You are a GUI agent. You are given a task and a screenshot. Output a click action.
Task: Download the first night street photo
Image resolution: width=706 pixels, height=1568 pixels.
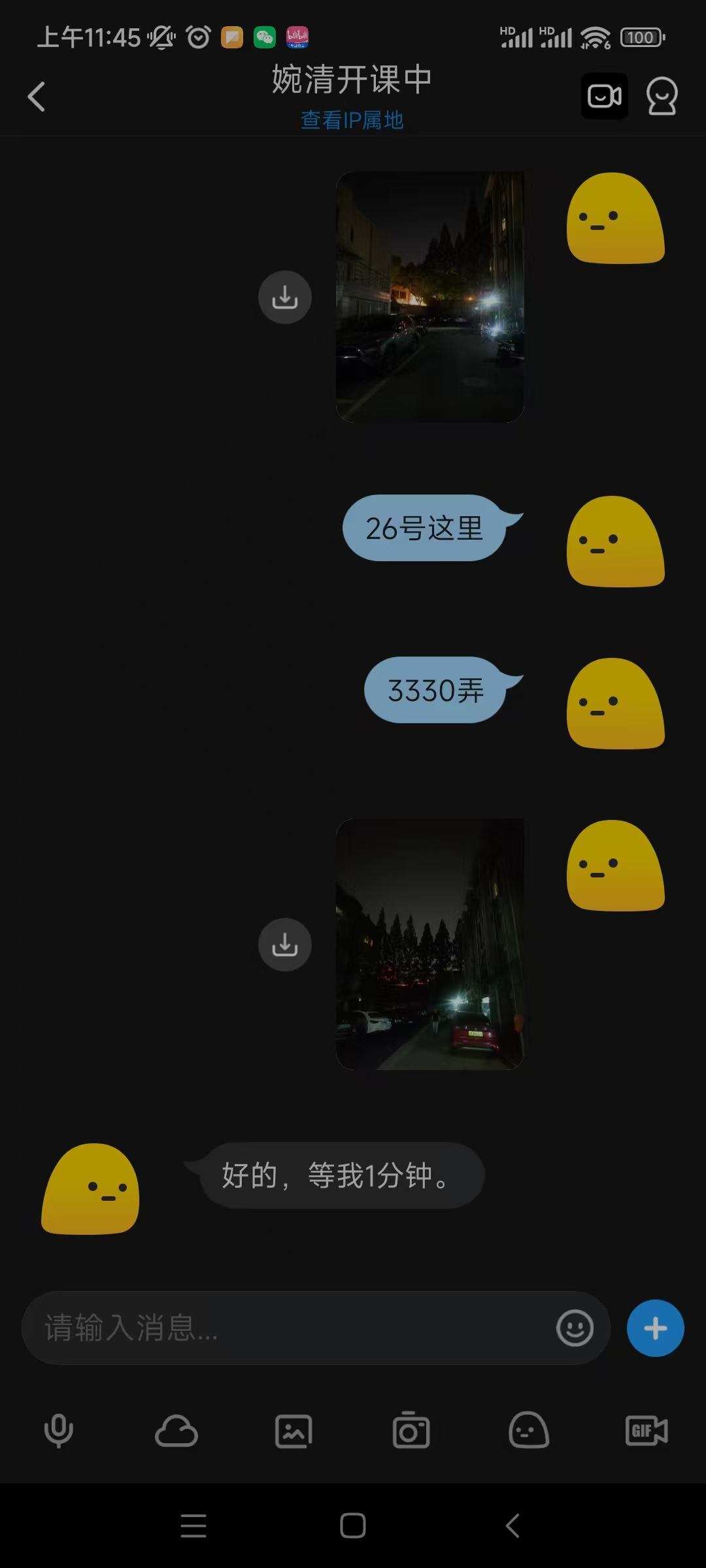[284, 297]
